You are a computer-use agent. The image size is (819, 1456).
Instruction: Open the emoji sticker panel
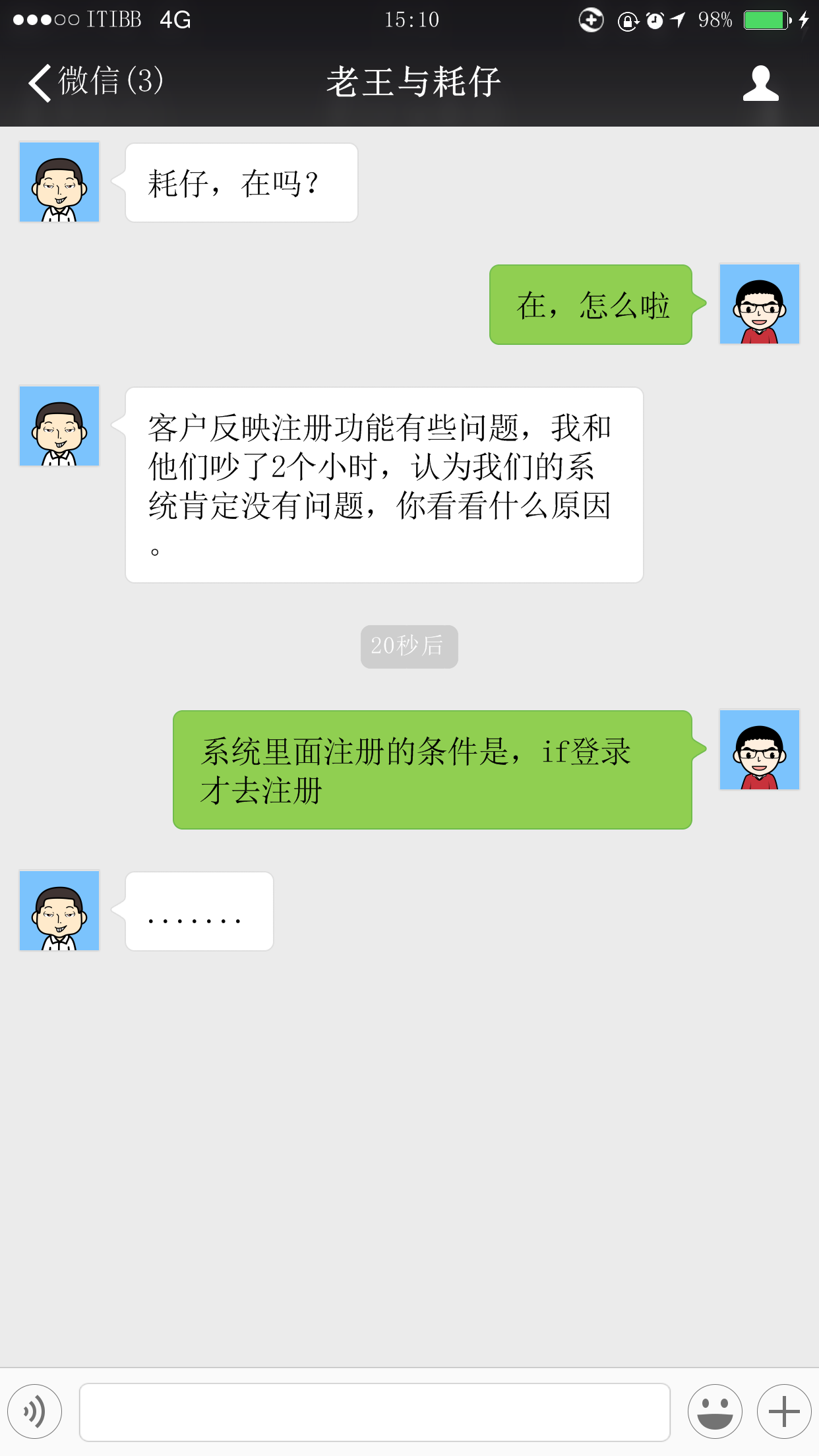pyautogui.click(x=715, y=1411)
